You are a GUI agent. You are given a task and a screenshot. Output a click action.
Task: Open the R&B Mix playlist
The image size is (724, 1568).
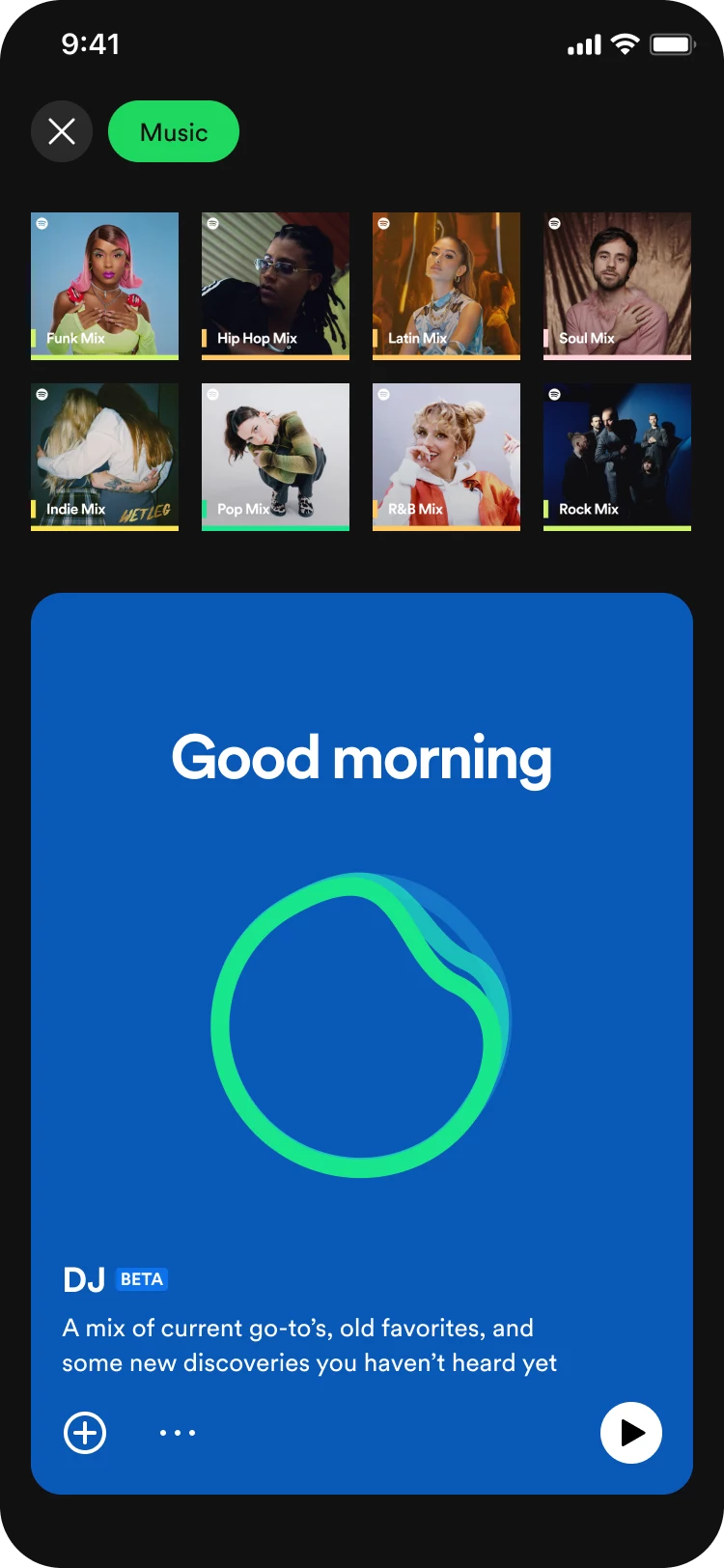(446, 456)
